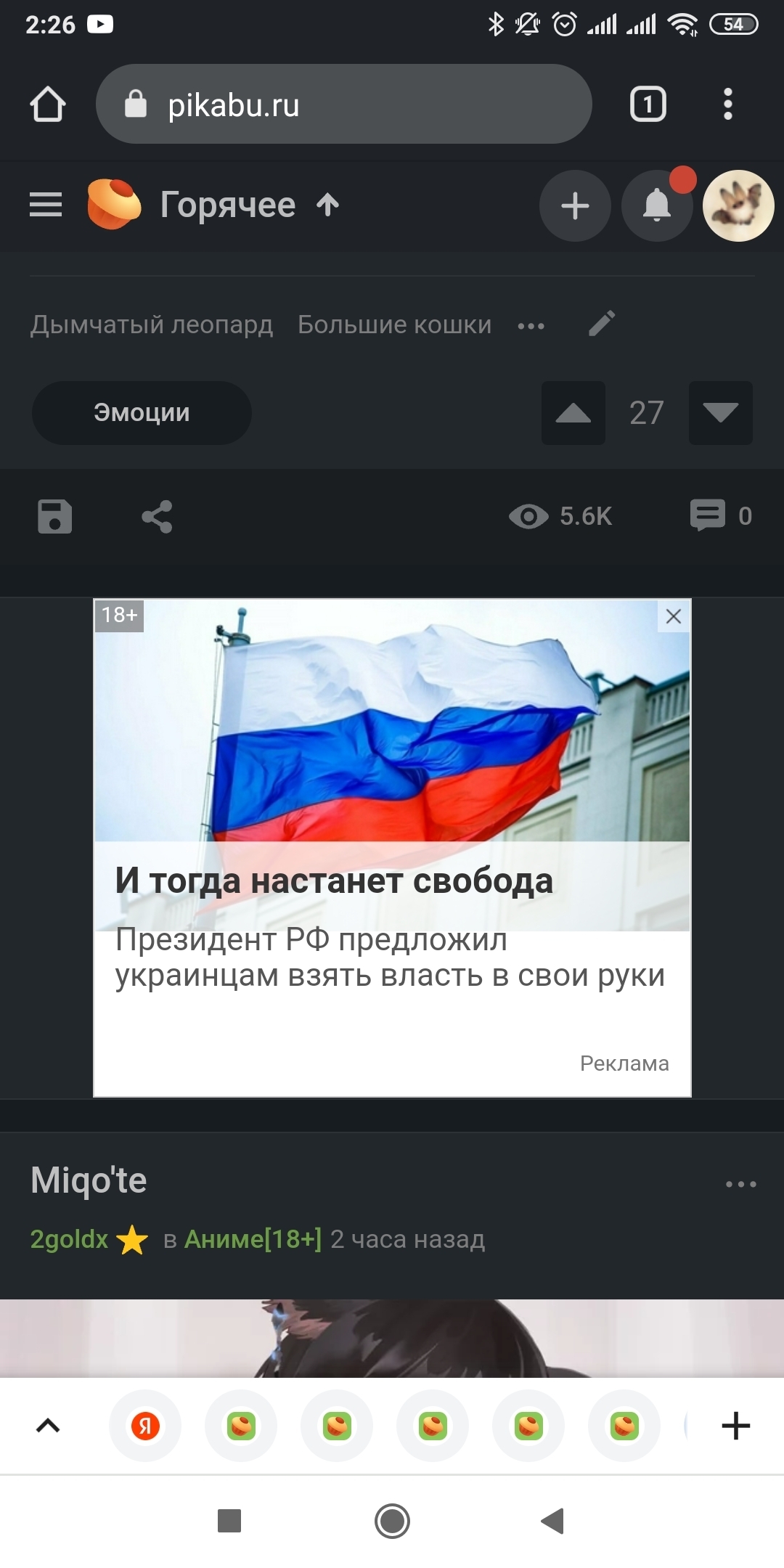Image resolution: width=784 pixels, height=1568 pixels.
Task: Open the browser overflow menu
Action: point(727,105)
